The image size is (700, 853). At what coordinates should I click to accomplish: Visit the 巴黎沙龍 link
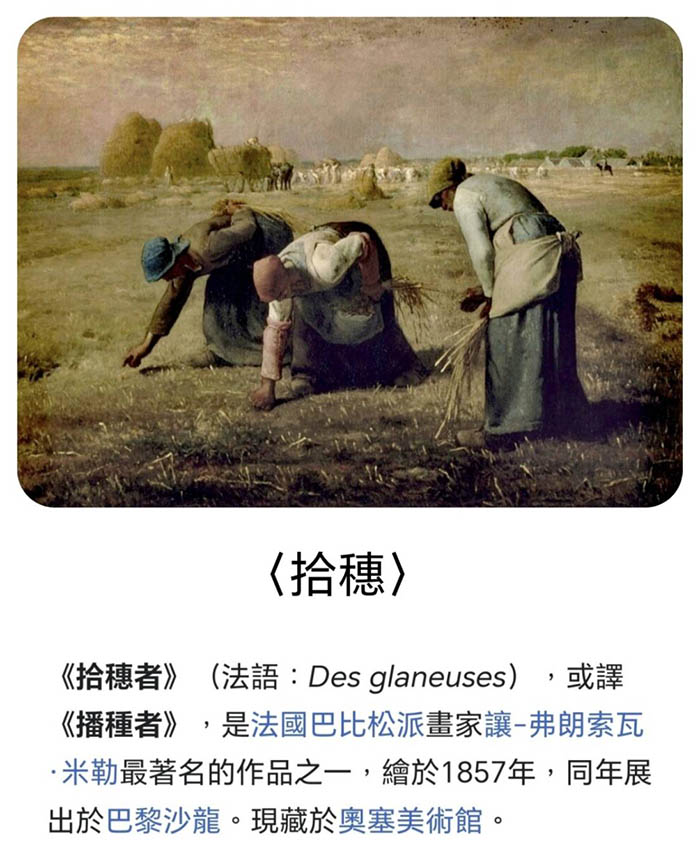[162, 821]
